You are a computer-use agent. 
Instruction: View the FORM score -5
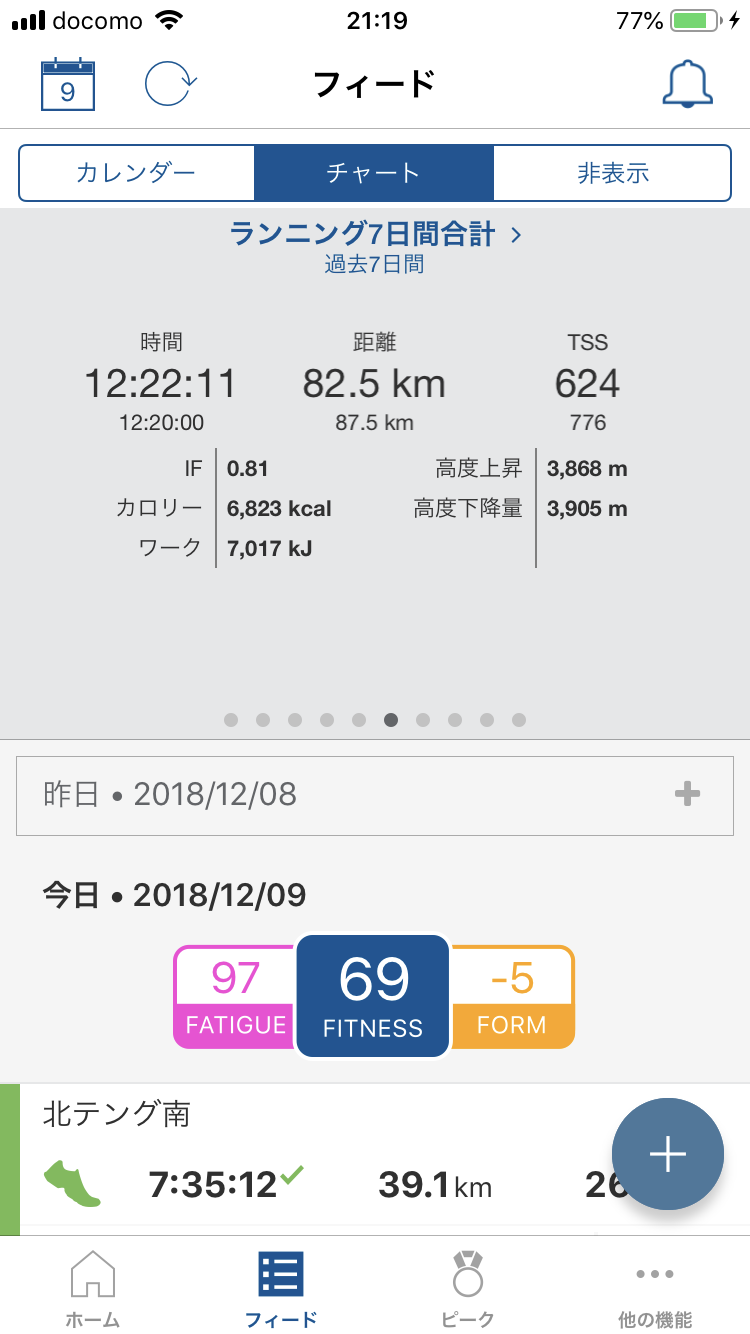512,997
